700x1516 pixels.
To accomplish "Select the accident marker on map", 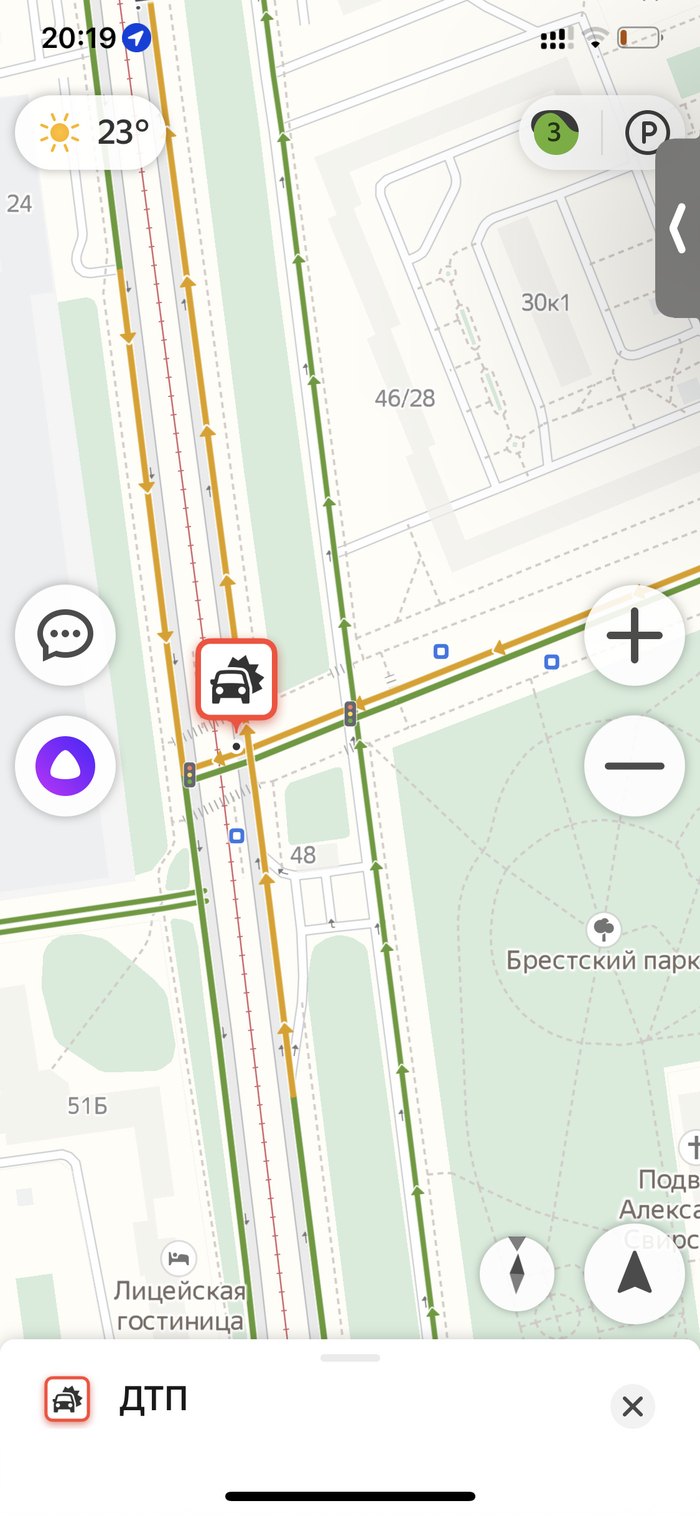I will pos(236,680).
